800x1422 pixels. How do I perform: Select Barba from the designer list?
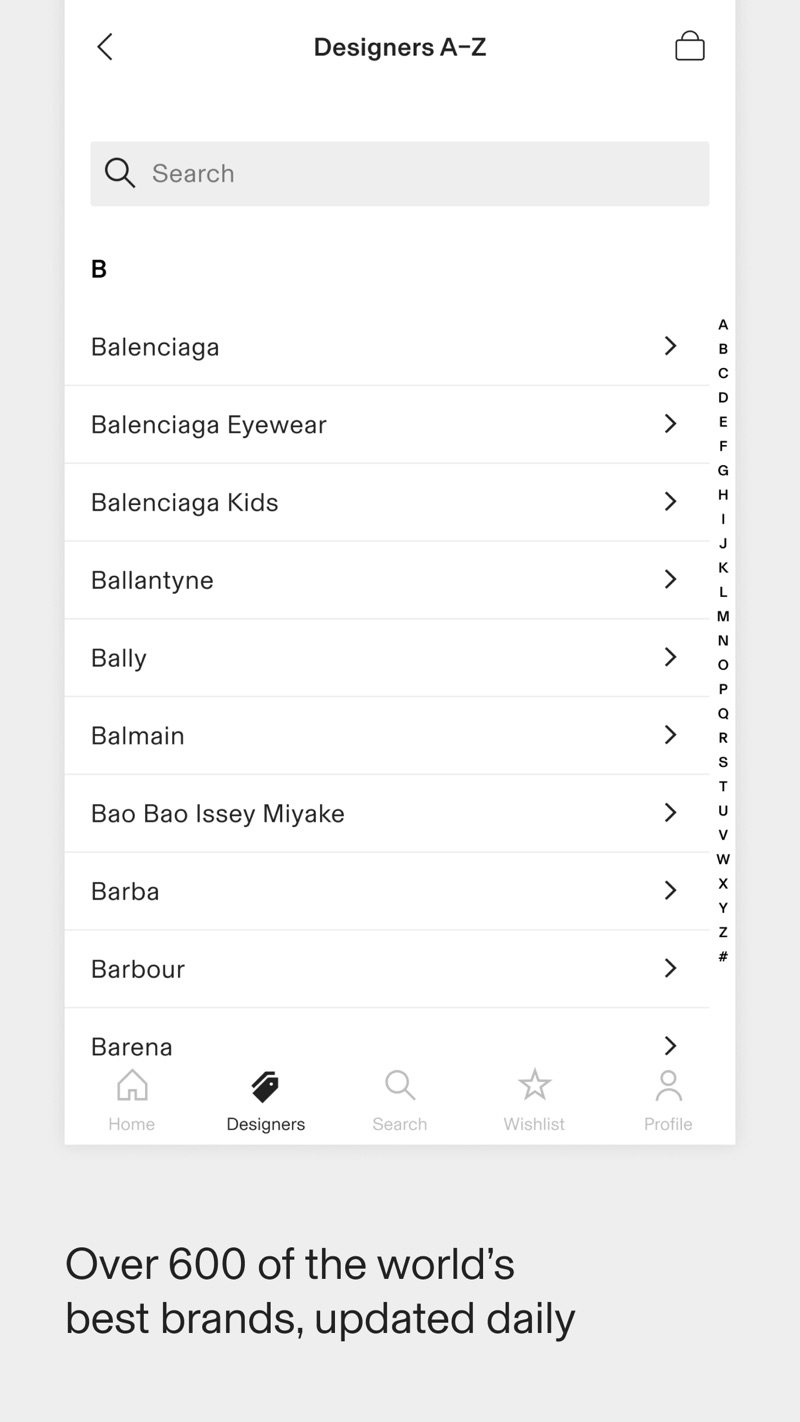click(x=387, y=891)
